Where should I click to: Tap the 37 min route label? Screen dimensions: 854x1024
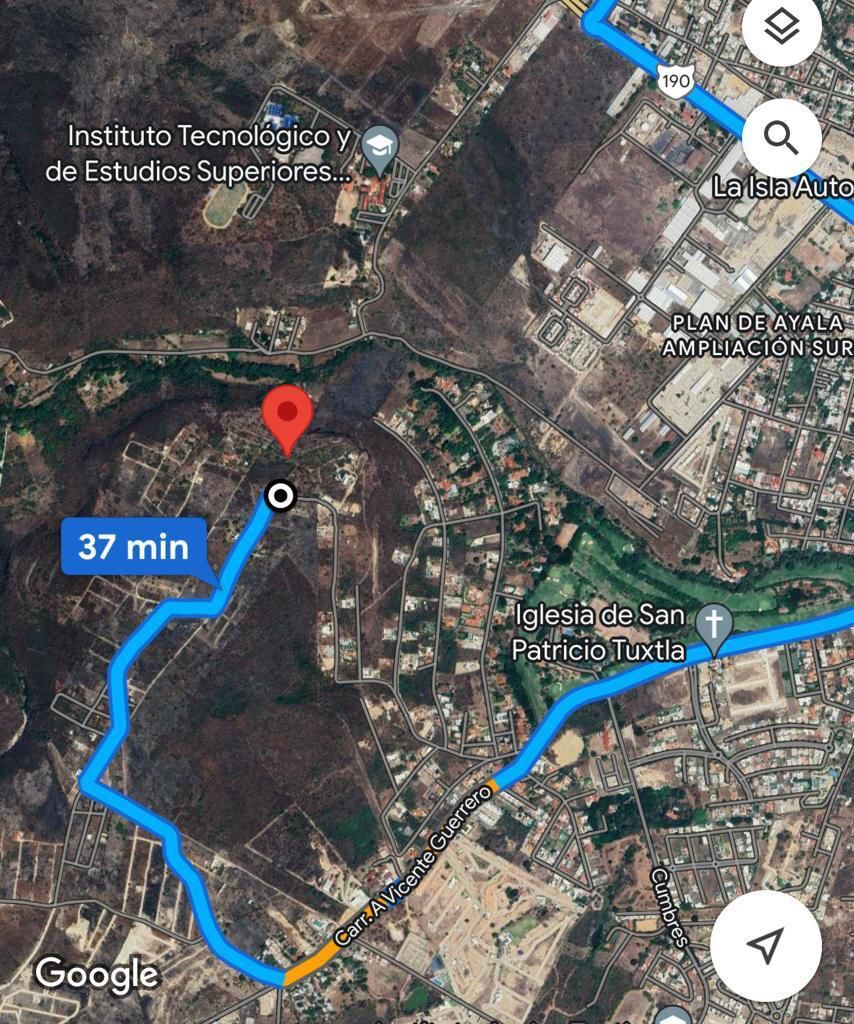pos(134,547)
